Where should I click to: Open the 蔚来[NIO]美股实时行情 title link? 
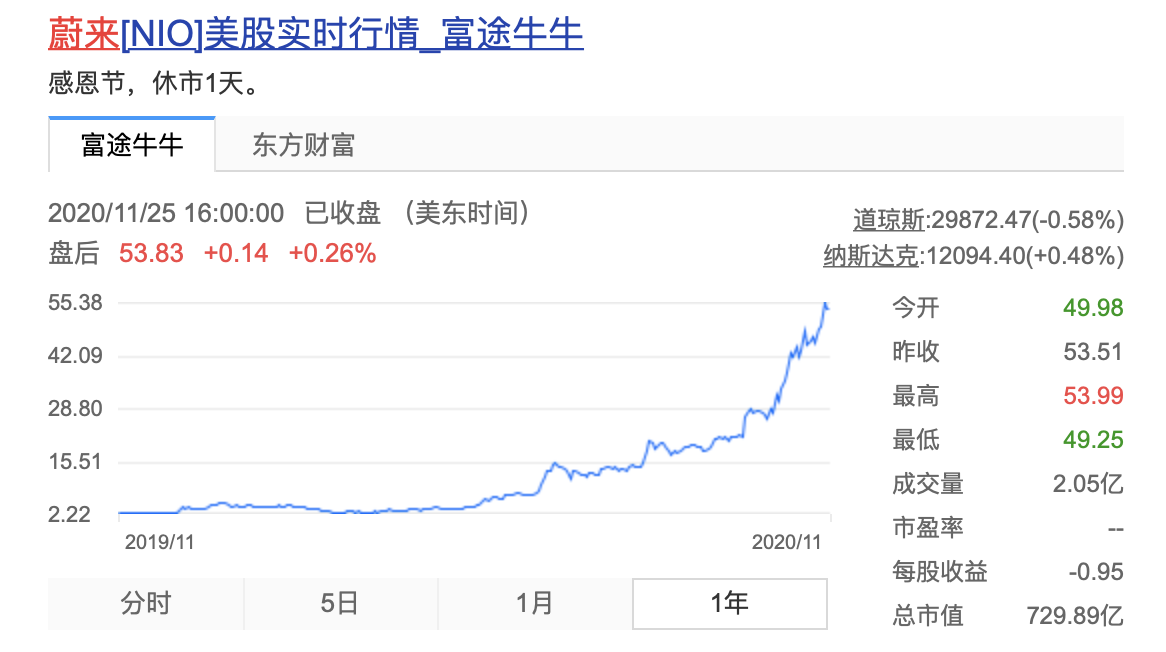(316, 35)
